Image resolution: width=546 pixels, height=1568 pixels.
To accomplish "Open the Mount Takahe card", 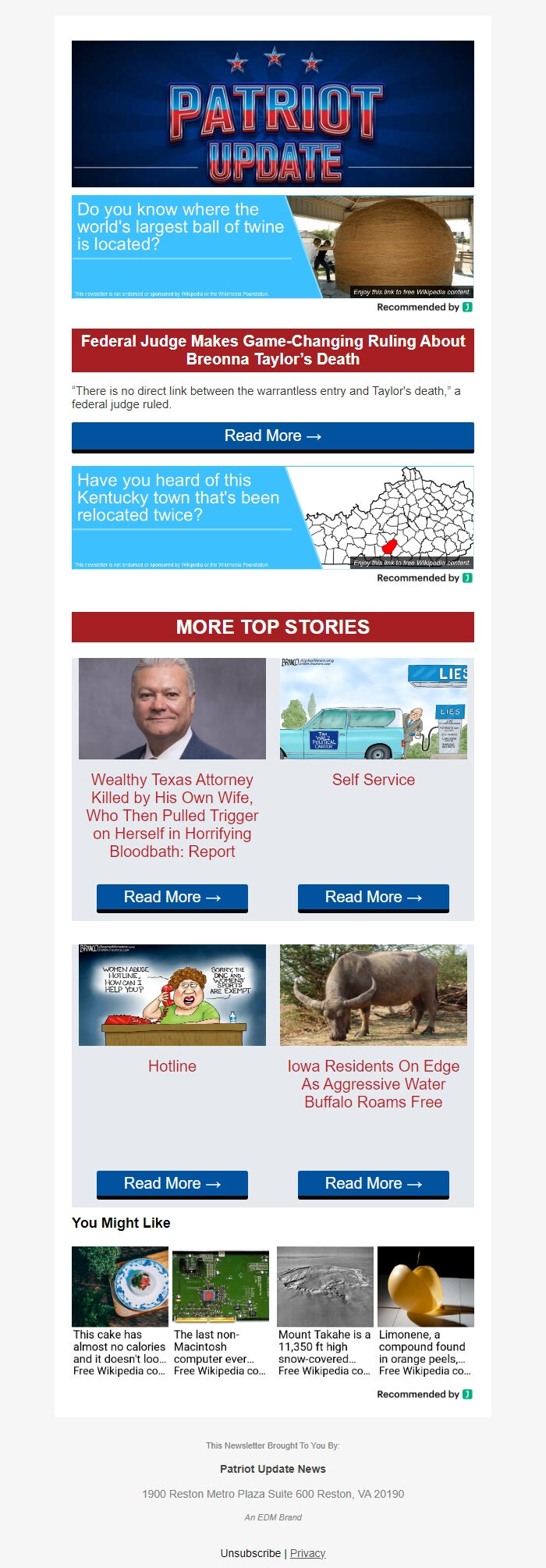I will click(x=324, y=1311).
